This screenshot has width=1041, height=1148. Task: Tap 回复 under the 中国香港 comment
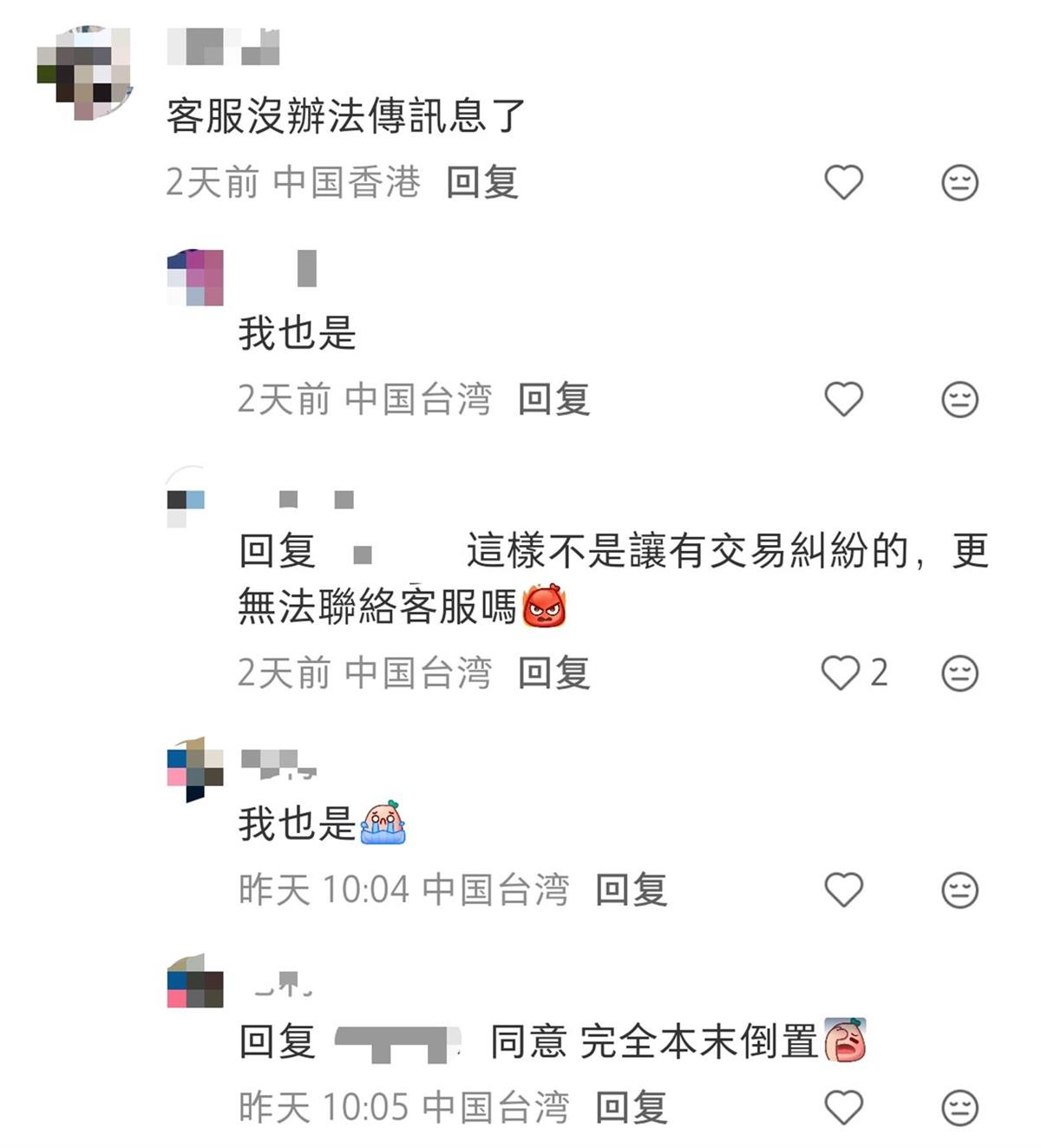coord(482,183)
